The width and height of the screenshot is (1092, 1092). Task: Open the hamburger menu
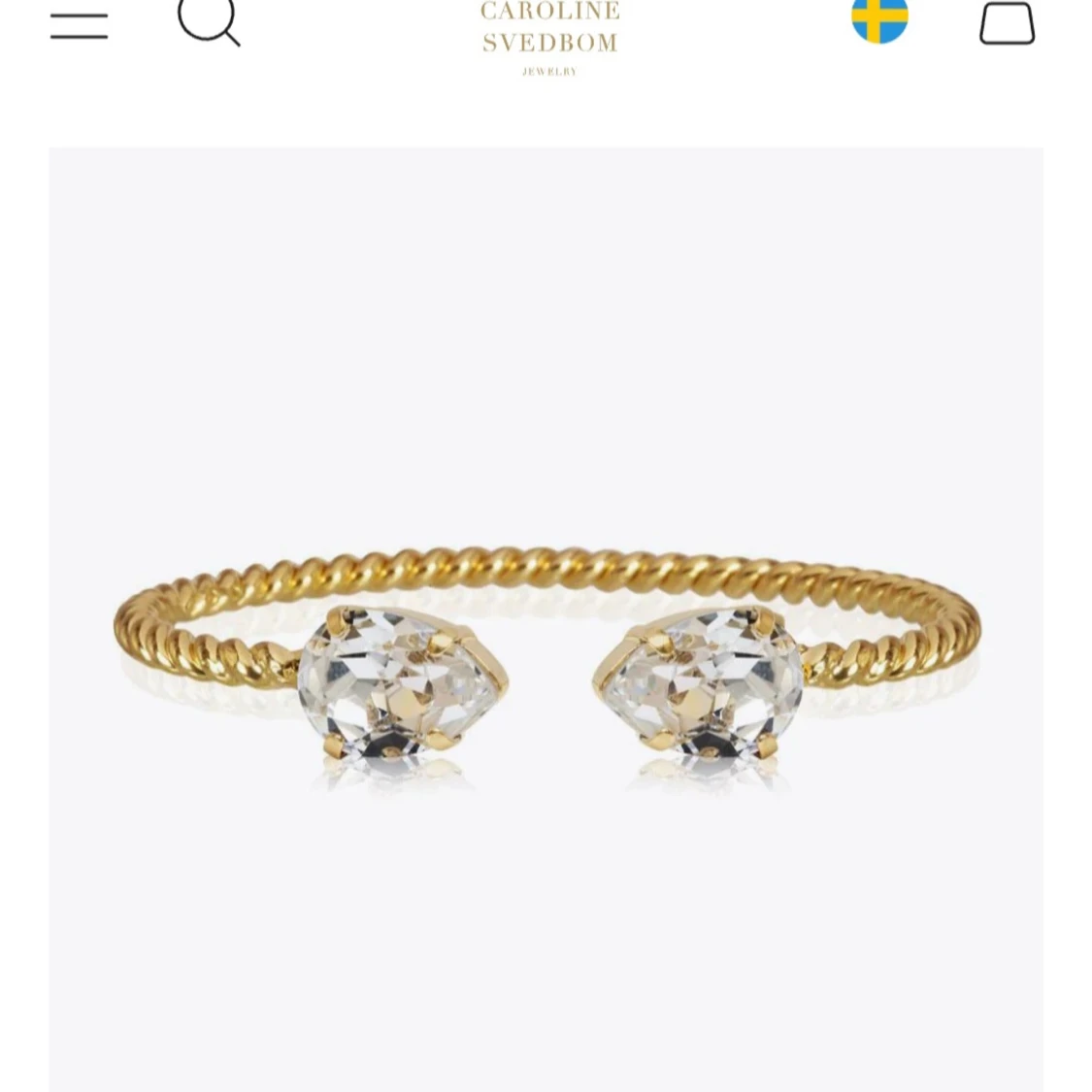point(79,25)
